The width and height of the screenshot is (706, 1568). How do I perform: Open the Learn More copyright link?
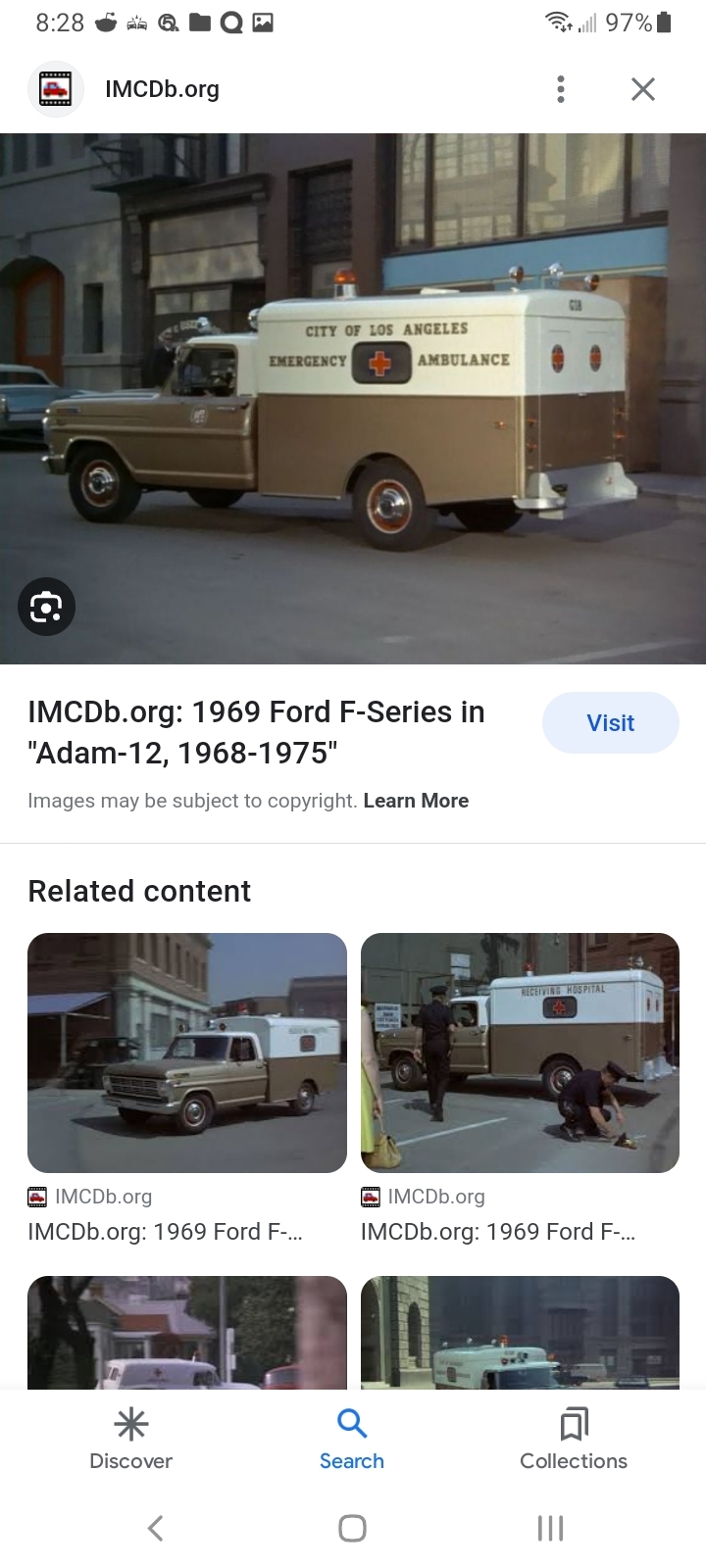416,801
